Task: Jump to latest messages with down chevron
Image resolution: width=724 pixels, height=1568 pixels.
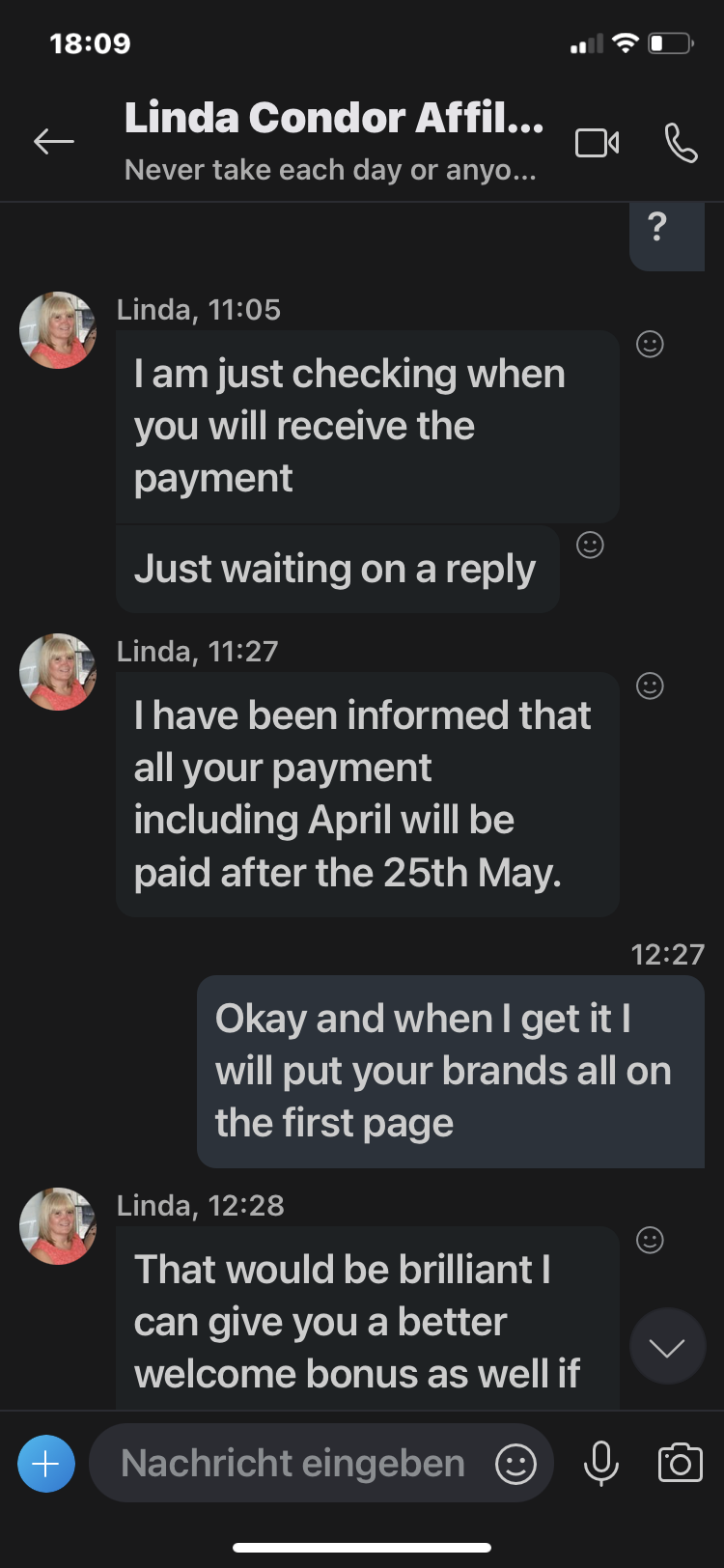Action: 667,1347
